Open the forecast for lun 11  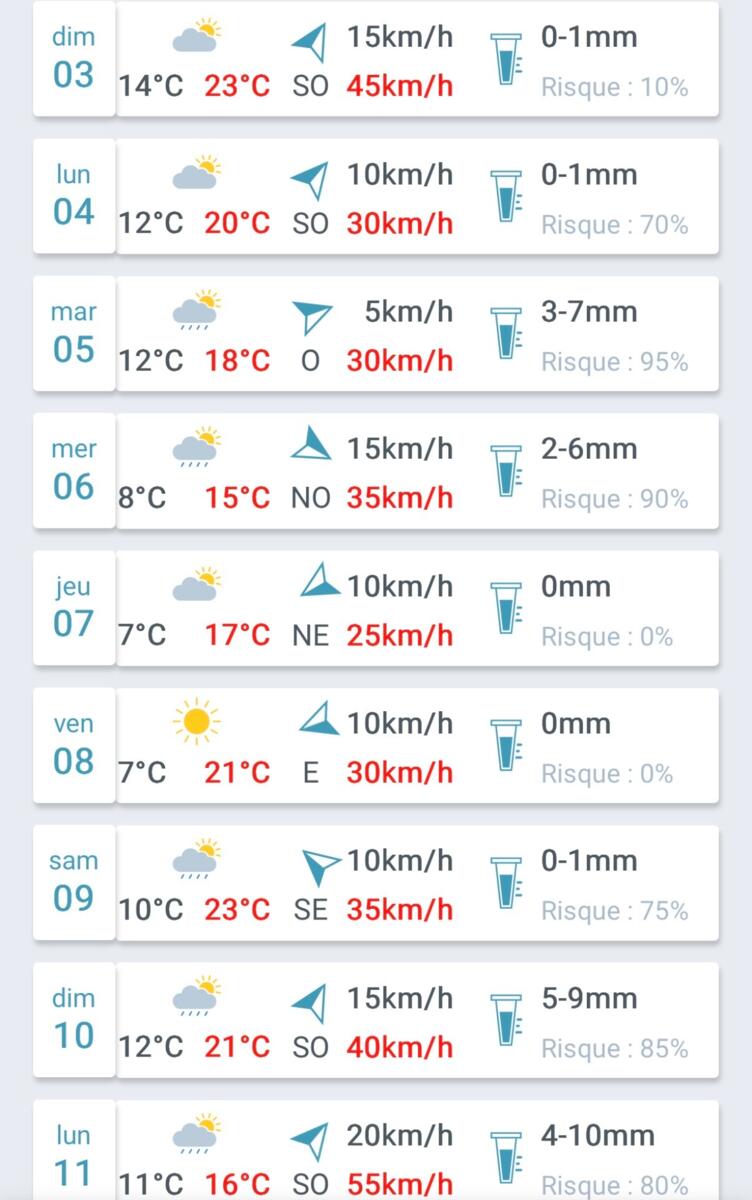tap(376, 1150)
